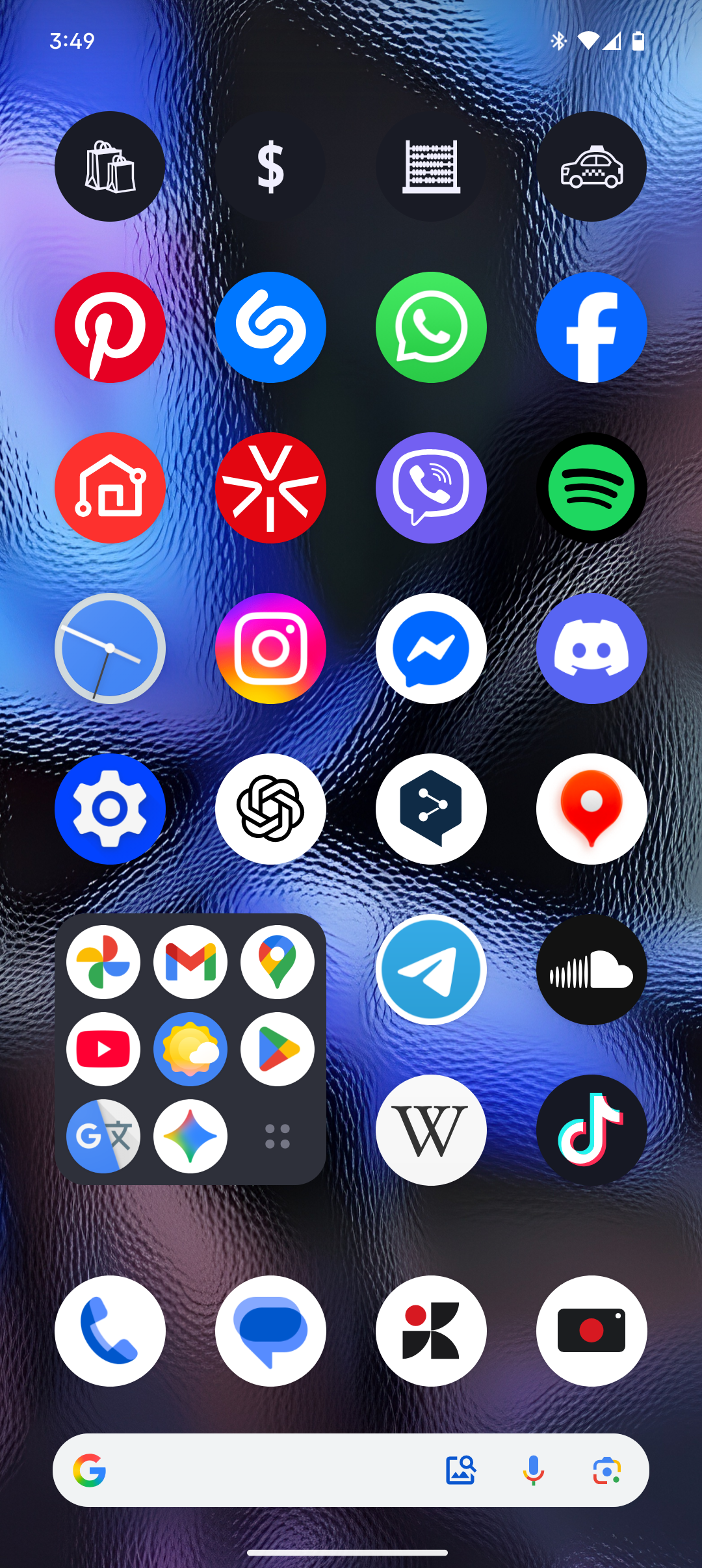The width and height of the screenshot is (702, 1568).
Task: Open the Pinterest app
Action: click(110, 327)
